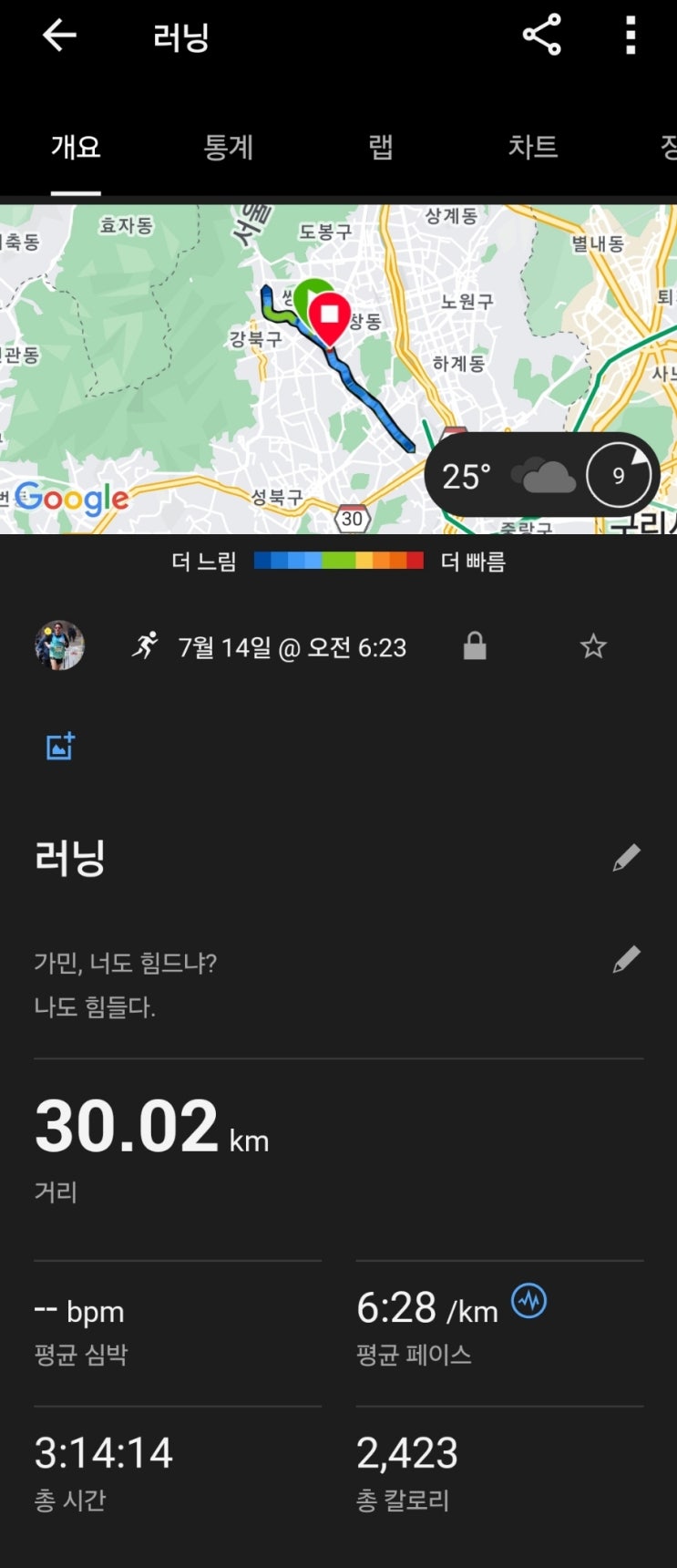Screen dimensions: 677x1568
Task: Mark this activity as favorite
Action: [593, 646]
